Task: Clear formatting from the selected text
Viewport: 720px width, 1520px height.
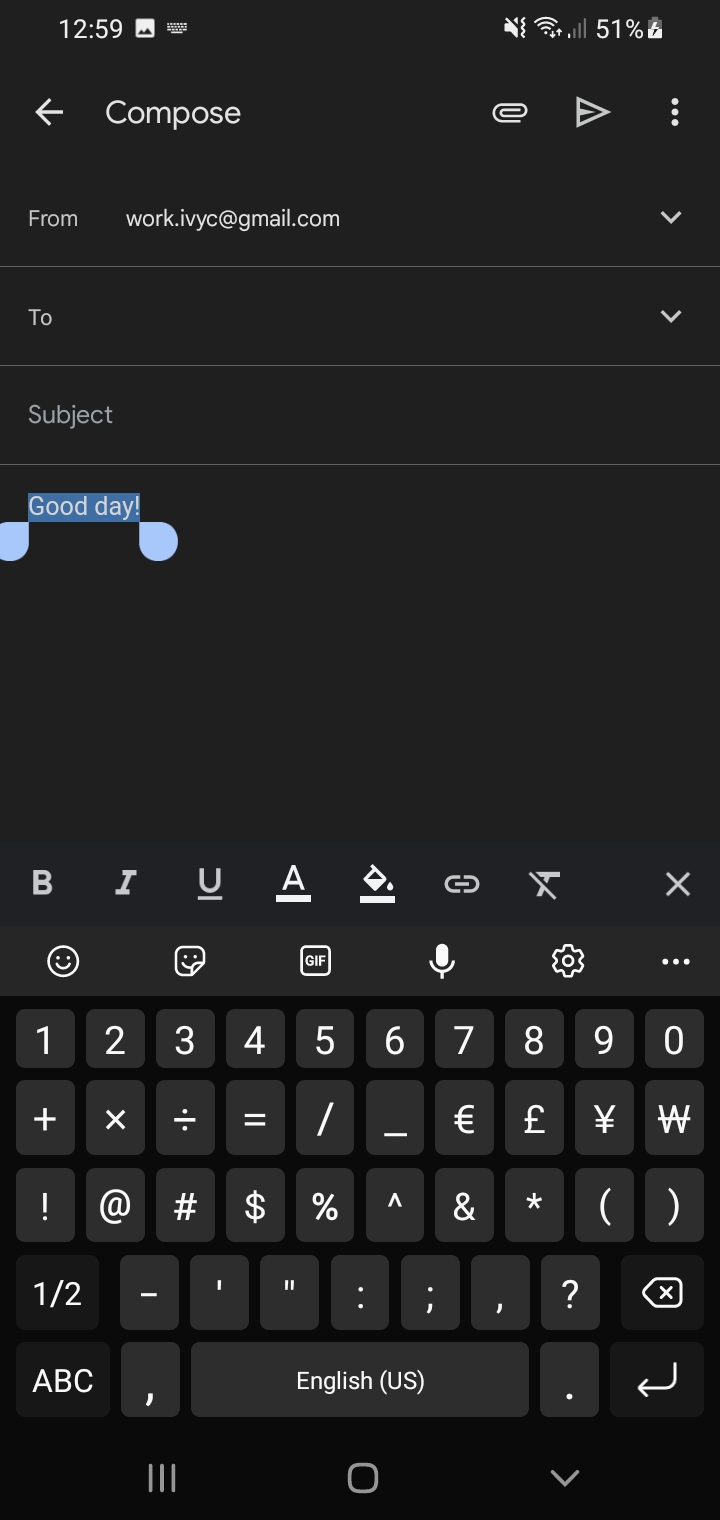Action: pos(544,883)
